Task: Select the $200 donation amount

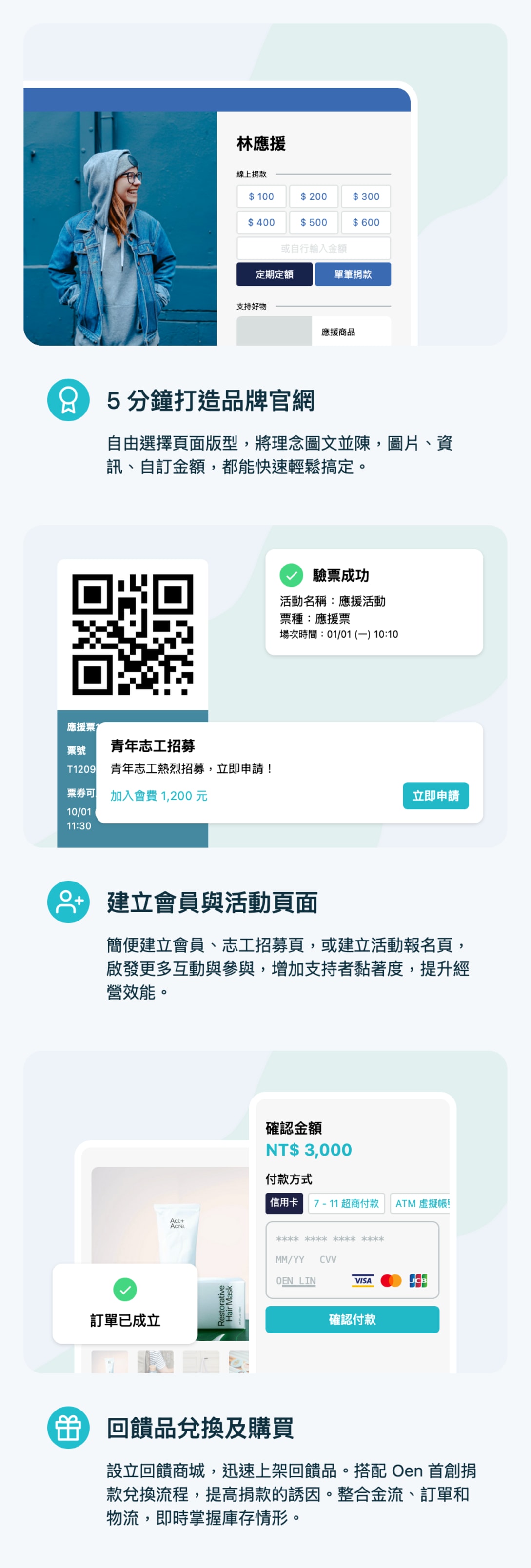Action: click(313, 196)
